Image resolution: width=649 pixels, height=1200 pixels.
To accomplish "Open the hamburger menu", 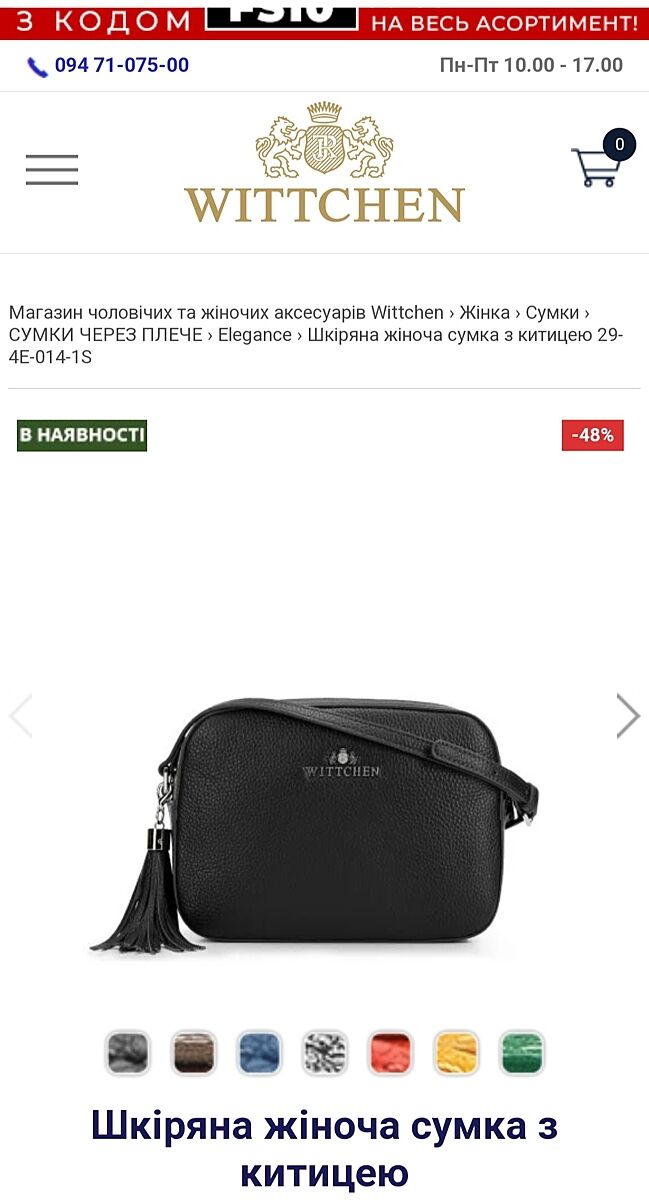I will point(52,170).
